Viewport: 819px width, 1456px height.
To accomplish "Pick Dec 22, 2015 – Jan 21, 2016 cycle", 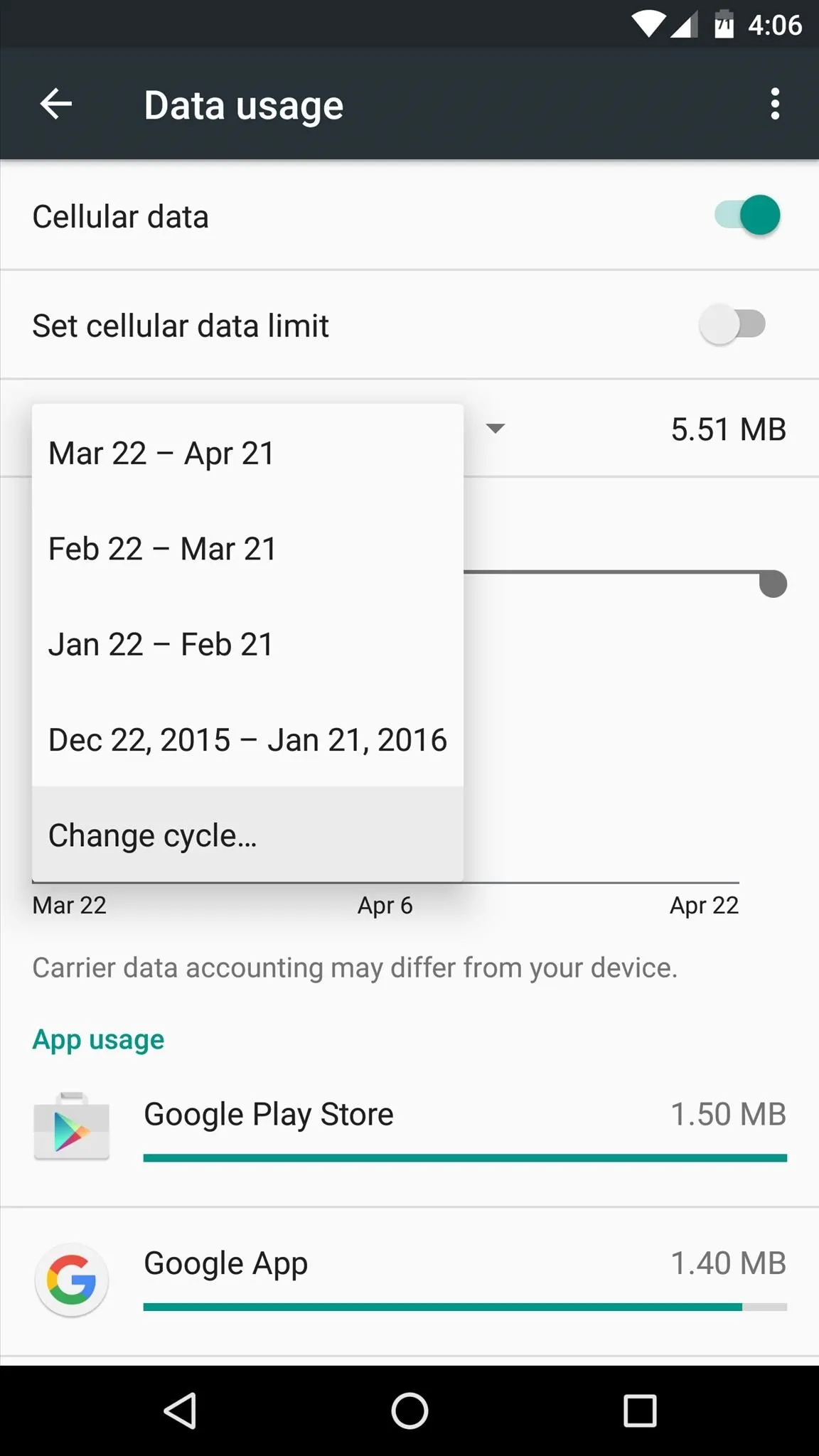I will 247,739.
